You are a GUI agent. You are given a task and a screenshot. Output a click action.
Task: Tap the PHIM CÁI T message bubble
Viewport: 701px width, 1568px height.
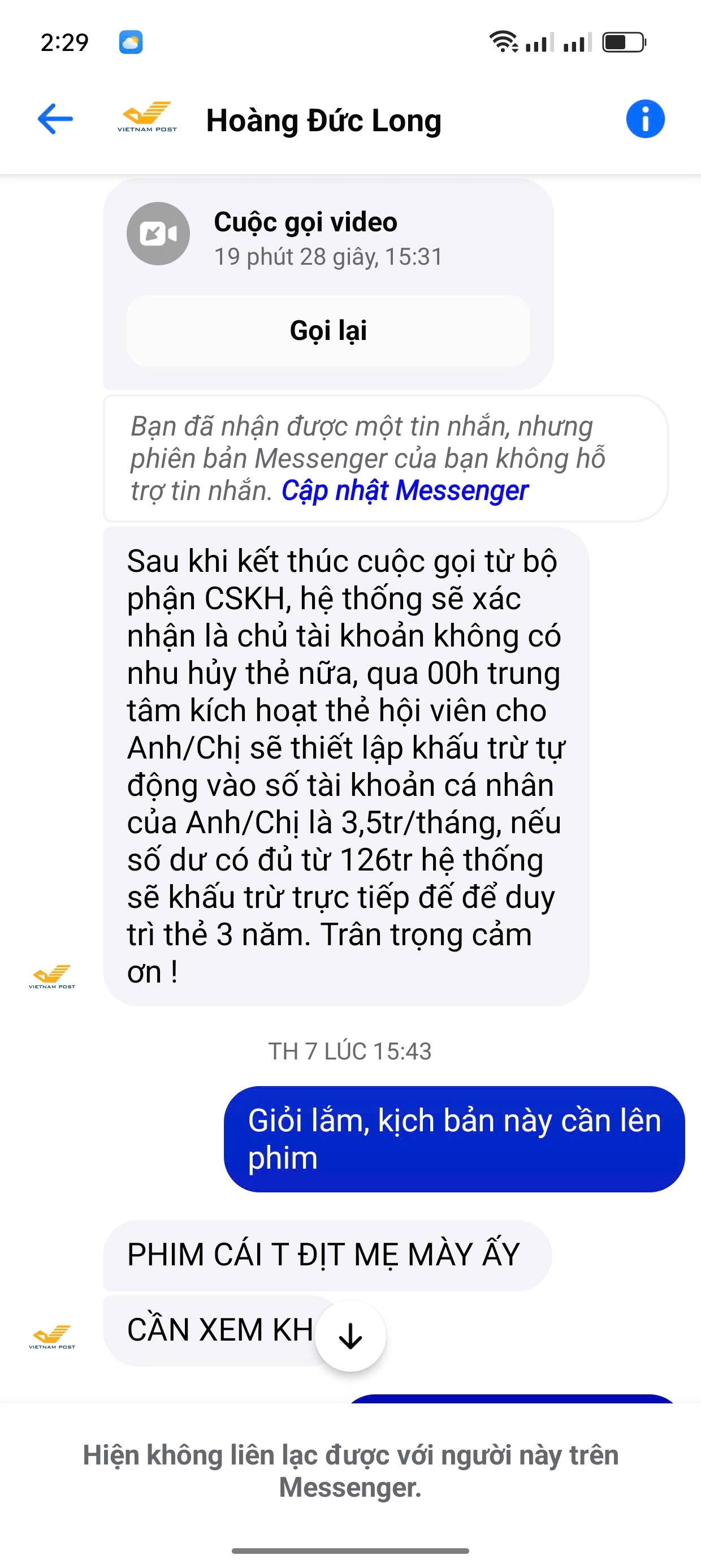322,1255
